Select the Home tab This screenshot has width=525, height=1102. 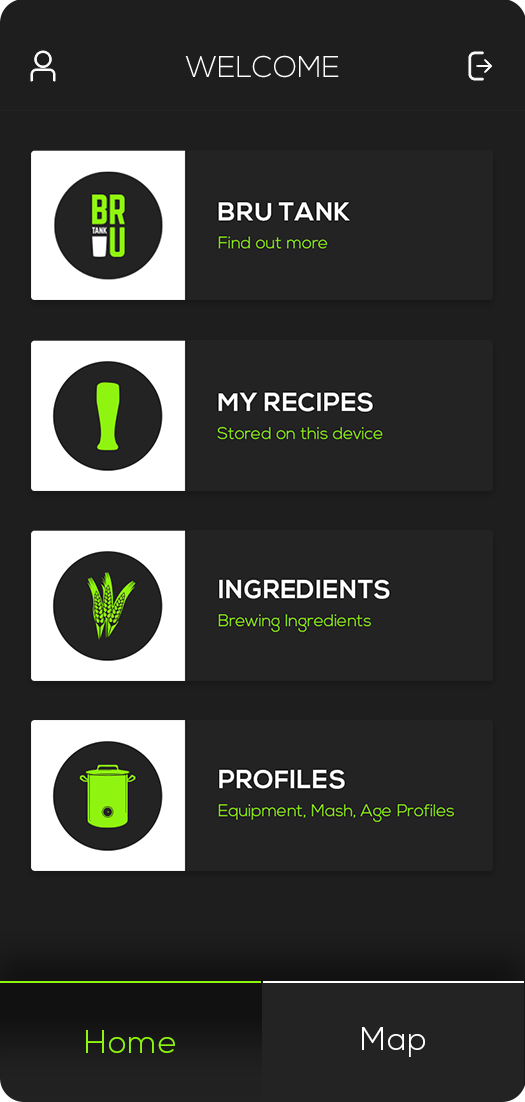pyautogui.click(x=131, y=1041)
